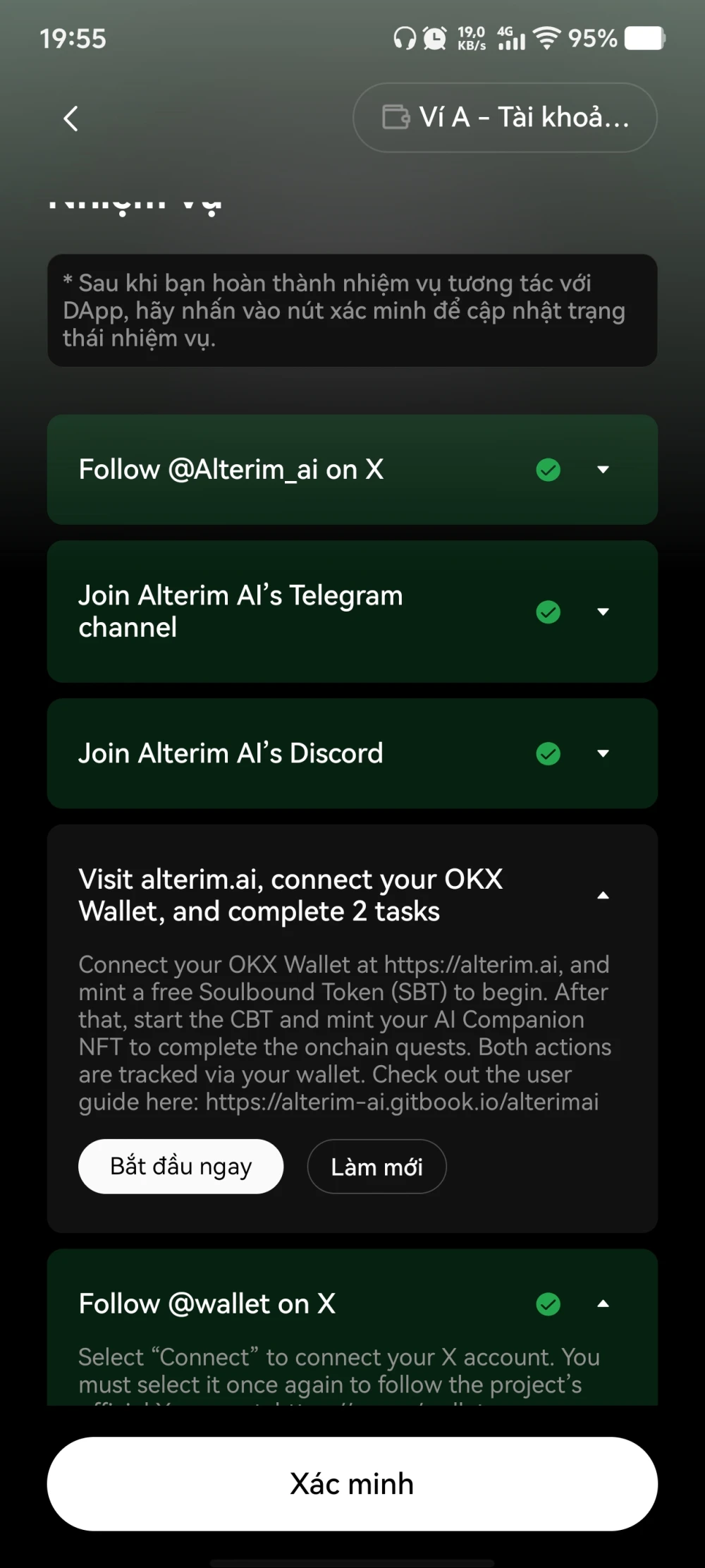Tap the checkmark on the Telegram channel task
This screenshot has height=1568, width=705.
coord(548,612)
